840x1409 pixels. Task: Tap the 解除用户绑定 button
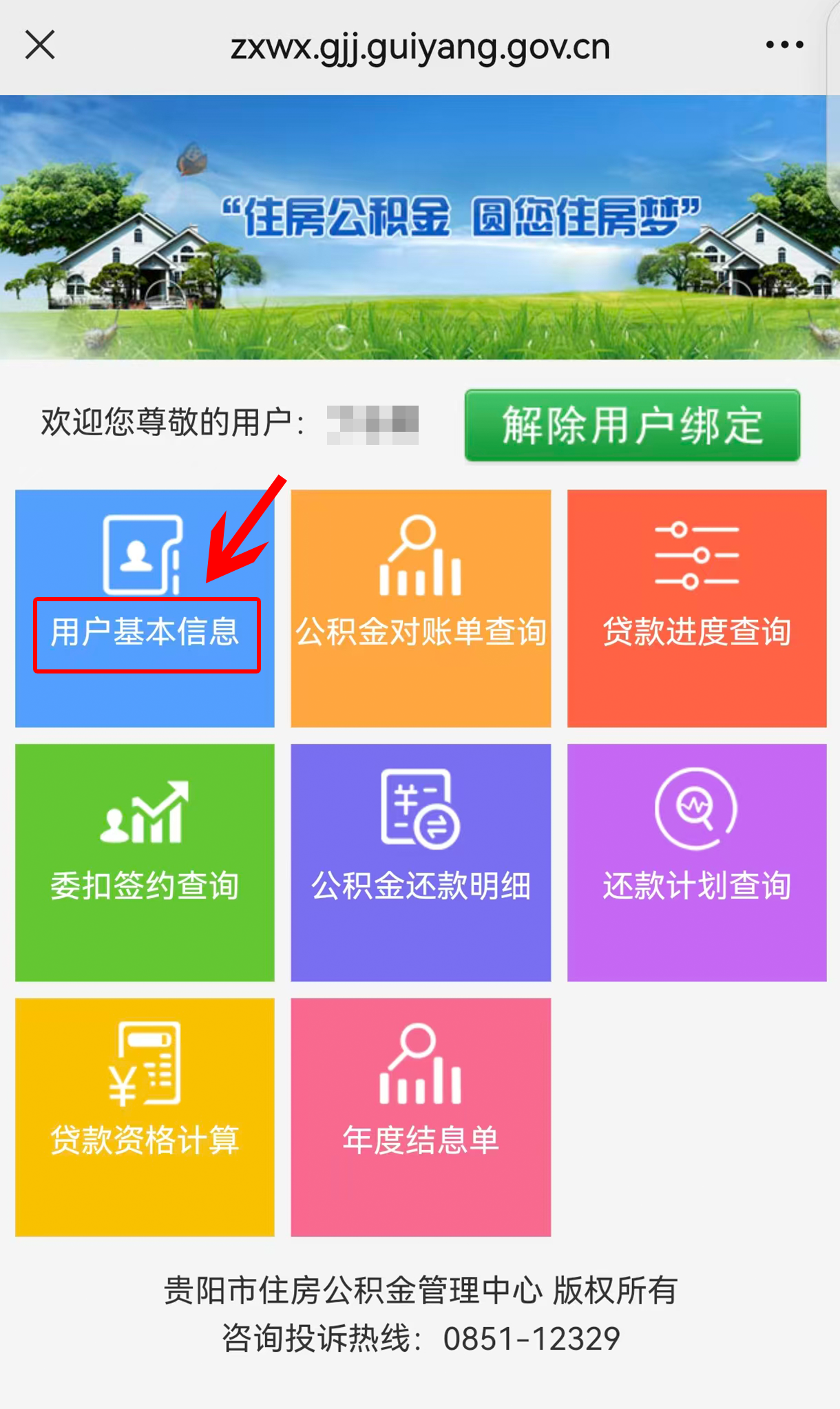pyautogui.click(x=632, y=425)
